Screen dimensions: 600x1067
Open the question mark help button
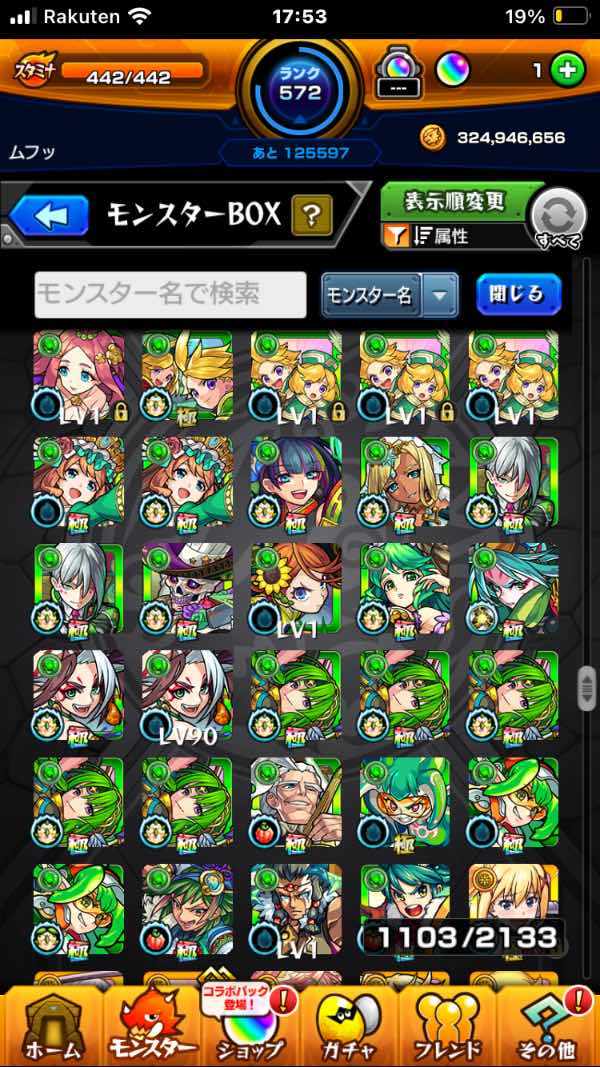click(311, 214)
